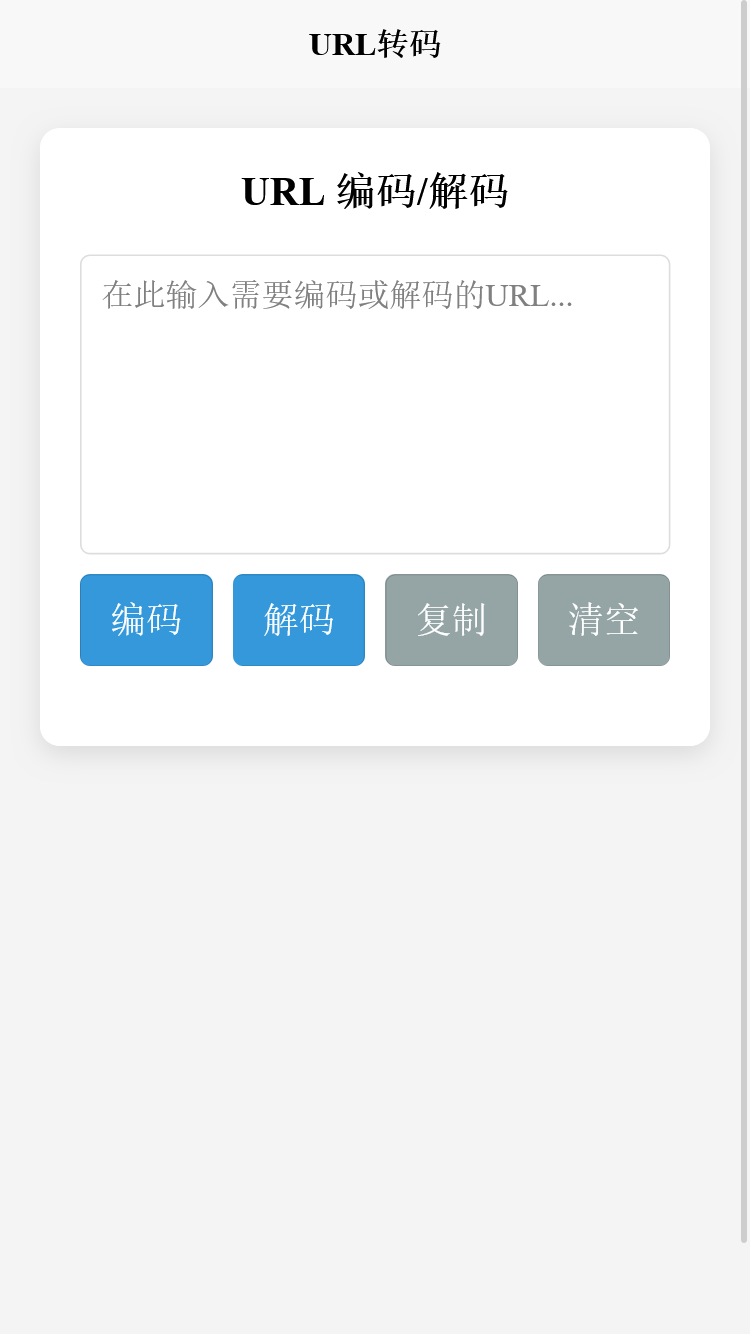This screenshot has height=1336, width=752.
Task: Click the URL转码 page title
Action: (375, 43)
